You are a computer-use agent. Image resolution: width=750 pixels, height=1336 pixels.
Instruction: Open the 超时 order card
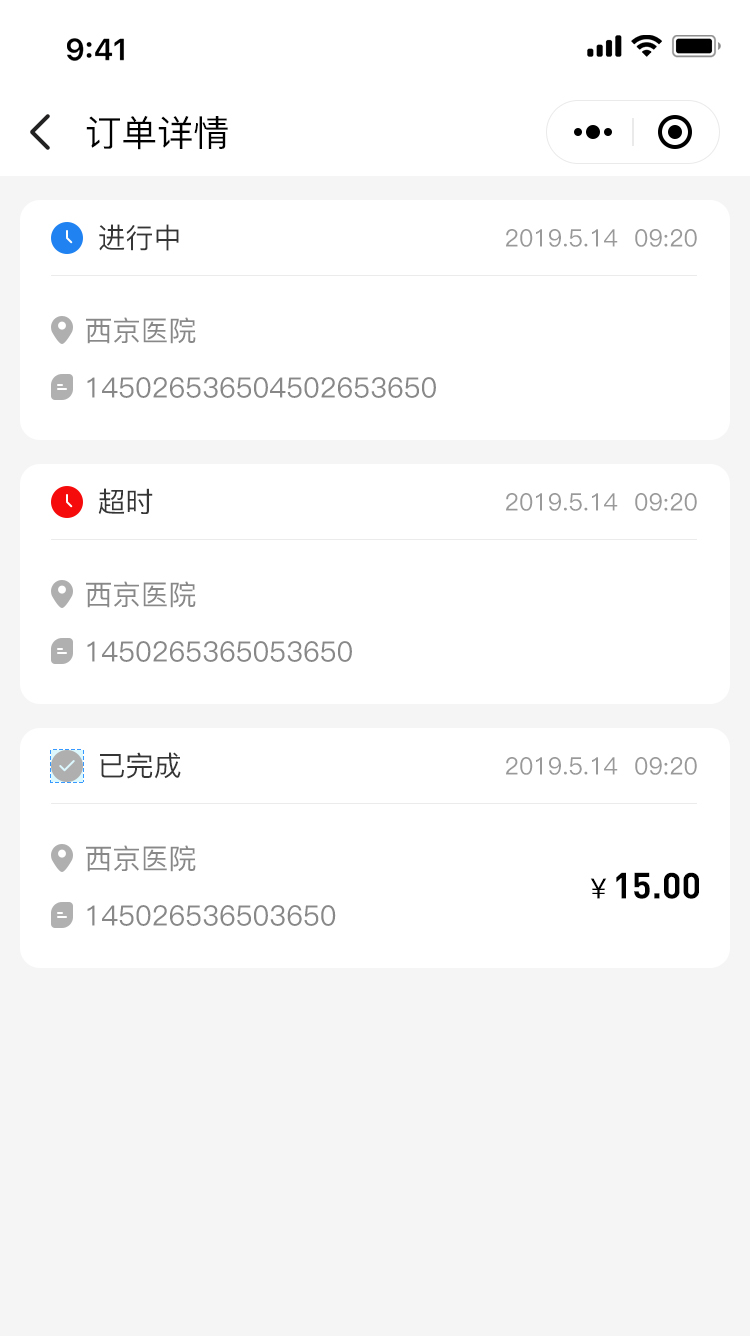(375, 584)
